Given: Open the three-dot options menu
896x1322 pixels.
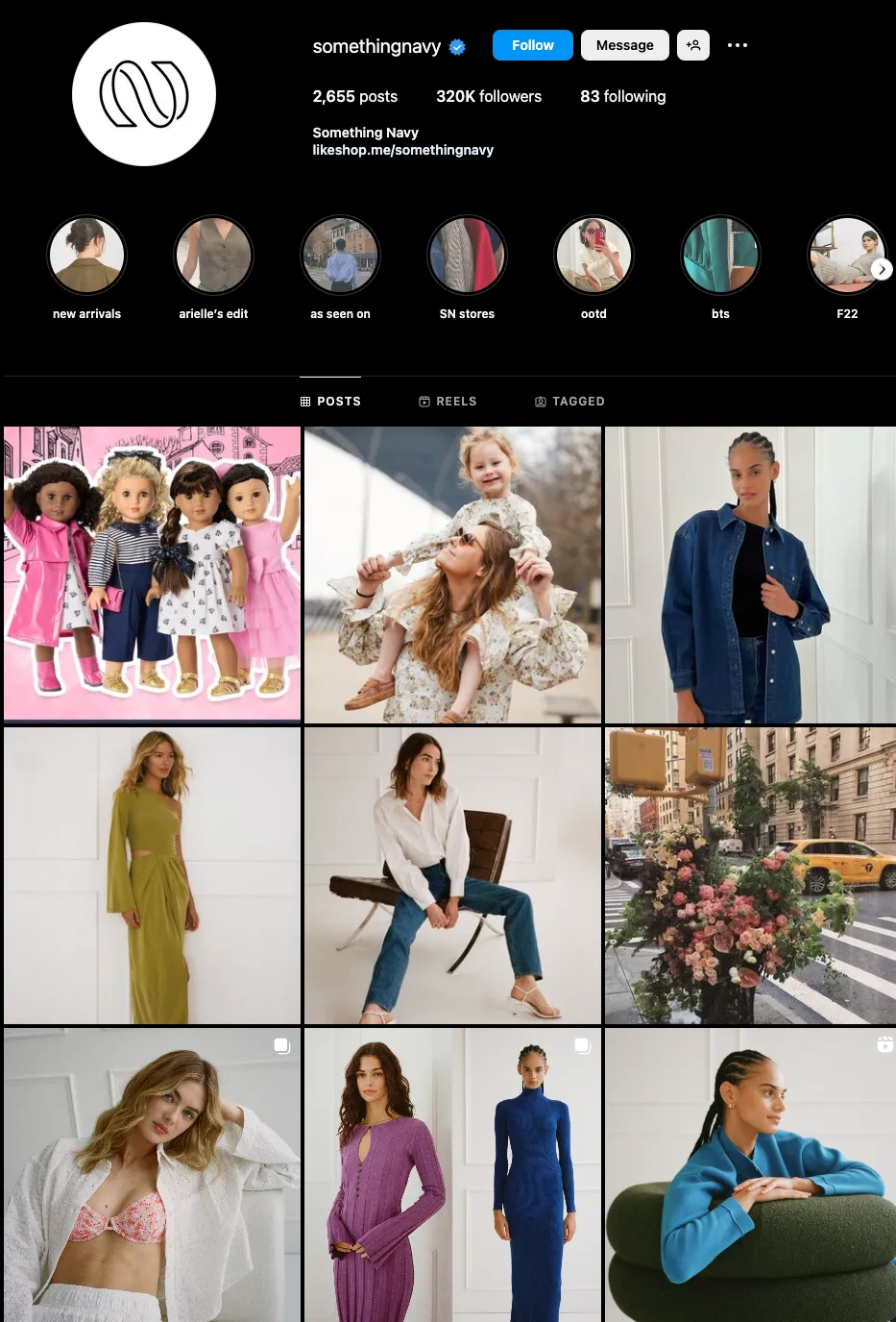Looking at the screenshot, I should [x=737, y=45].
